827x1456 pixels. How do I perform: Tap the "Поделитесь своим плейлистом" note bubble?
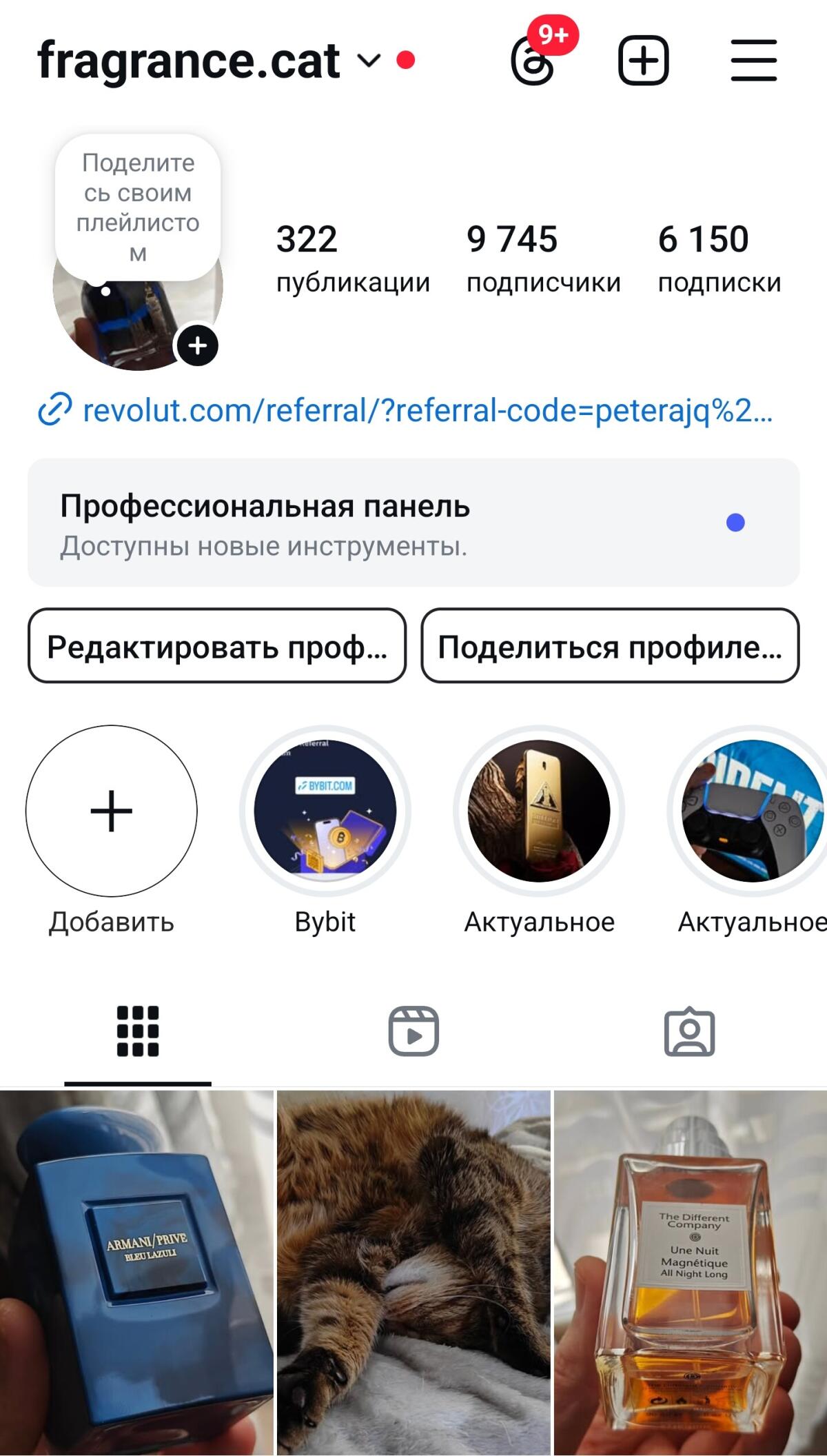(138, 207)
